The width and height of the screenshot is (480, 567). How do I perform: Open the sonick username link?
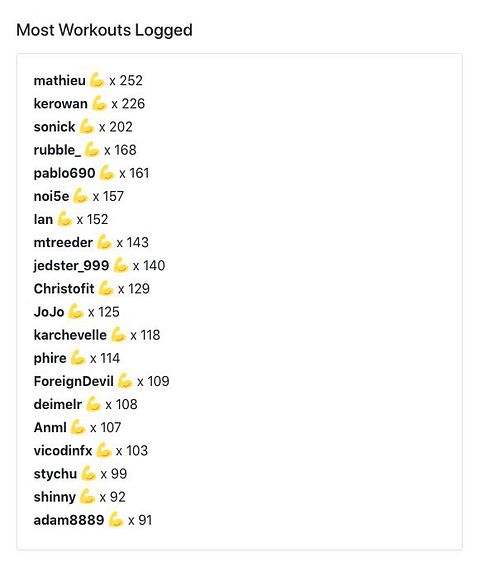[x=55, y=127]
